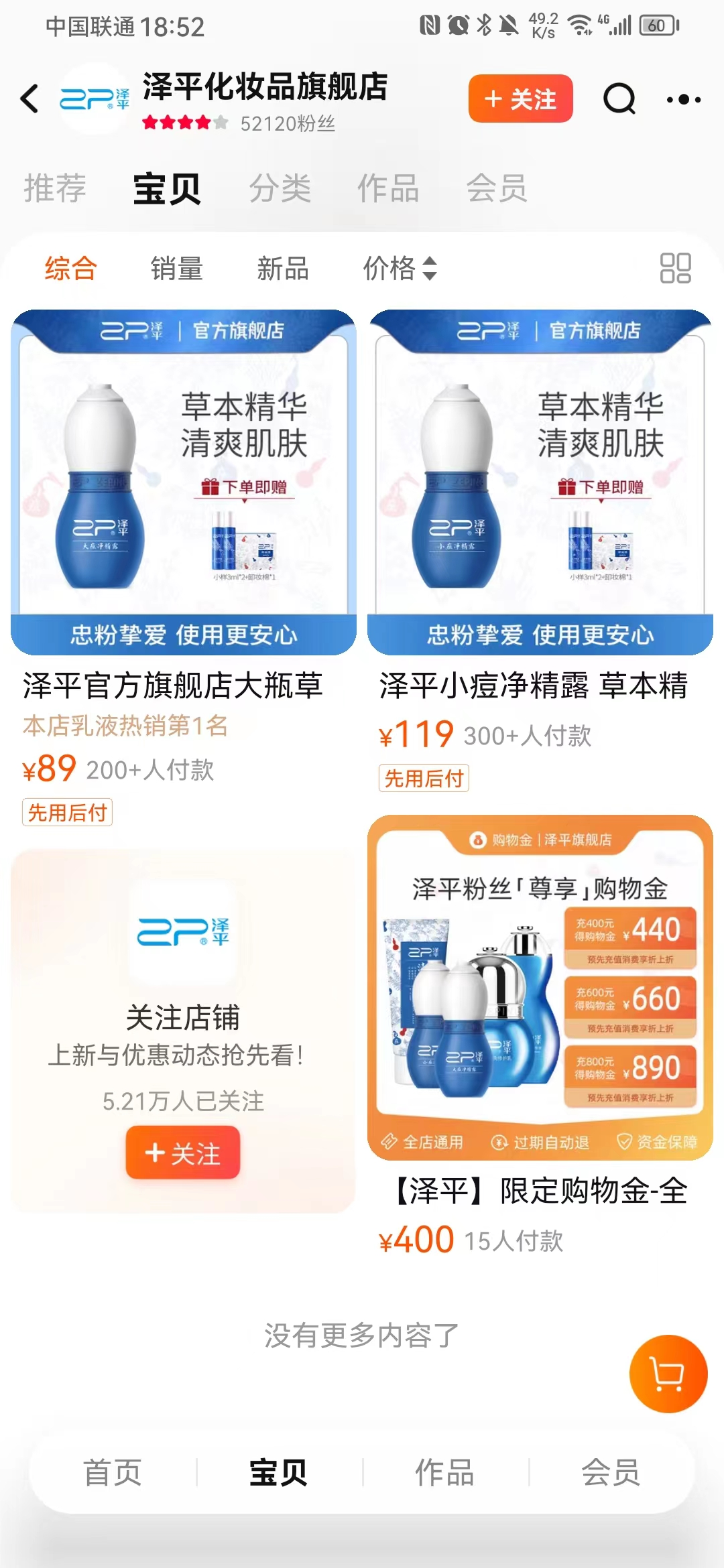Toggle the grid layout view icon
724x1568 pixels.
pos(675,268)
